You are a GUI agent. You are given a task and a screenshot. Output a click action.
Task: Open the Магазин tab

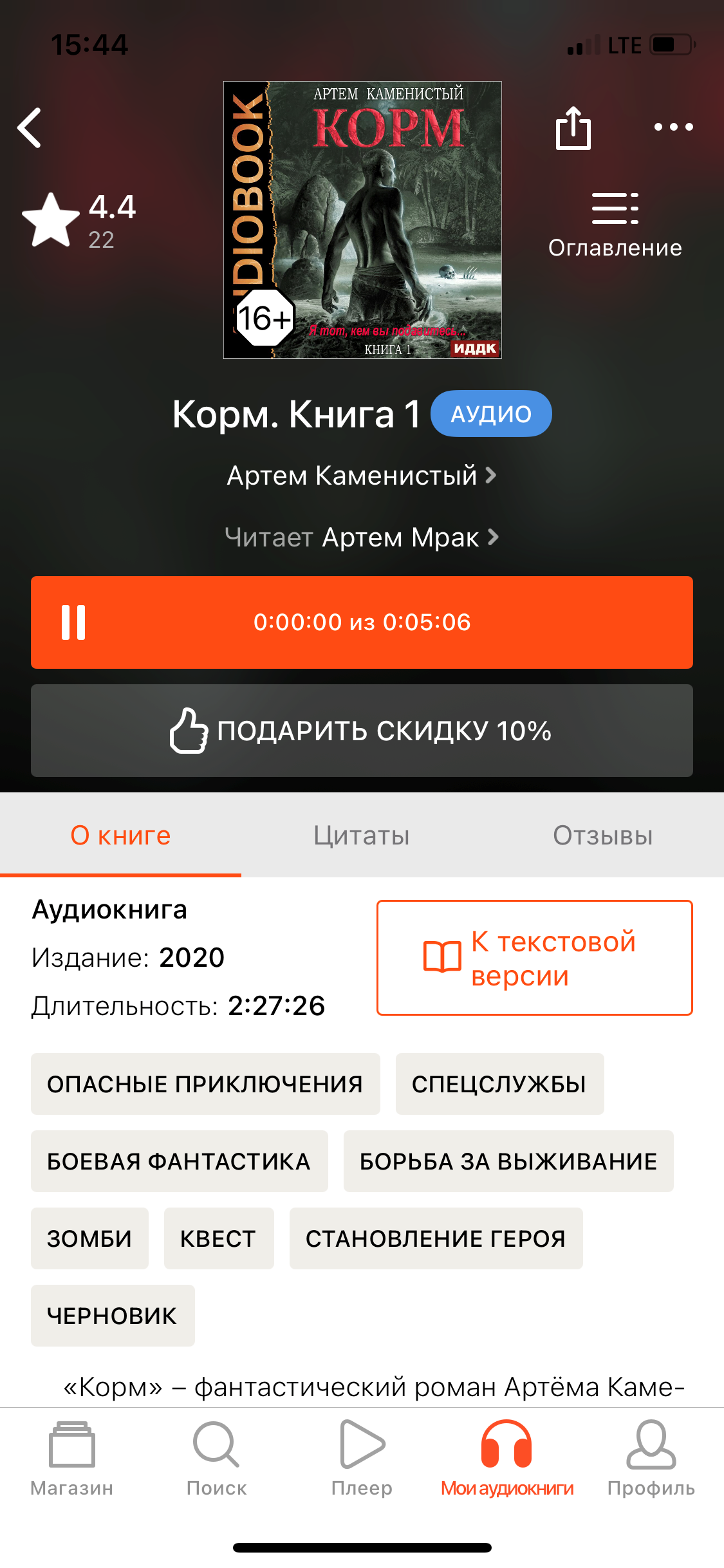(x=72, y=1458)
